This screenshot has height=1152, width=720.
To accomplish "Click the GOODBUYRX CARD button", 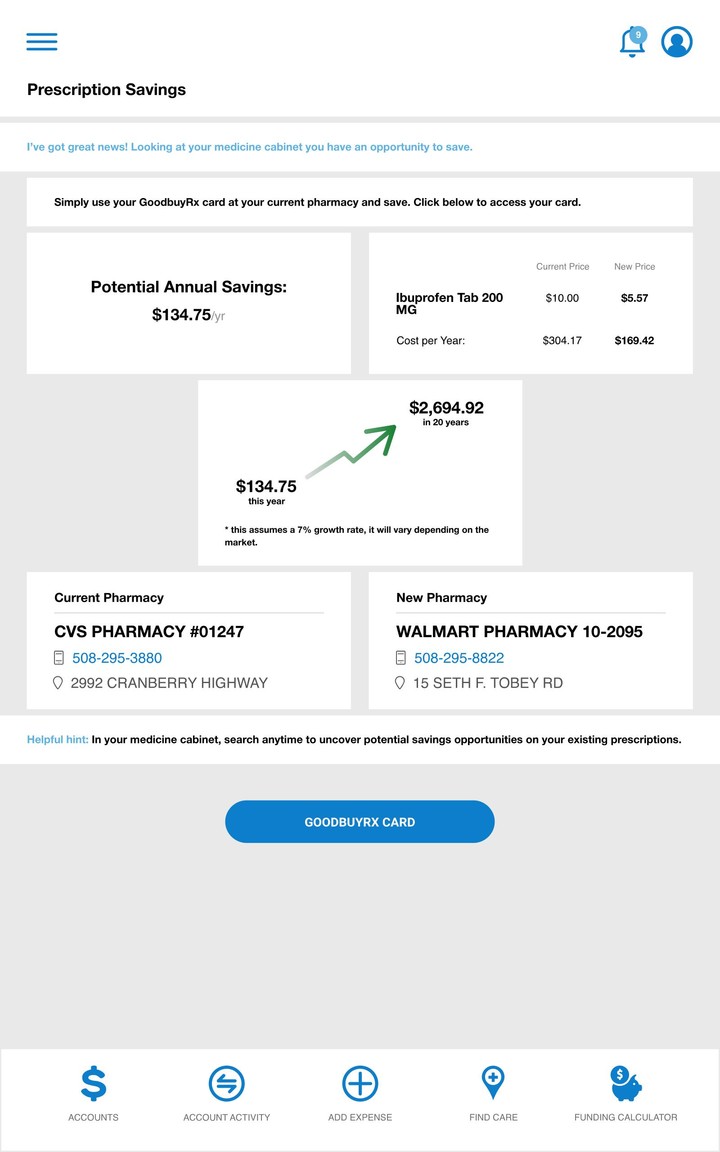I will coord(360,821).
